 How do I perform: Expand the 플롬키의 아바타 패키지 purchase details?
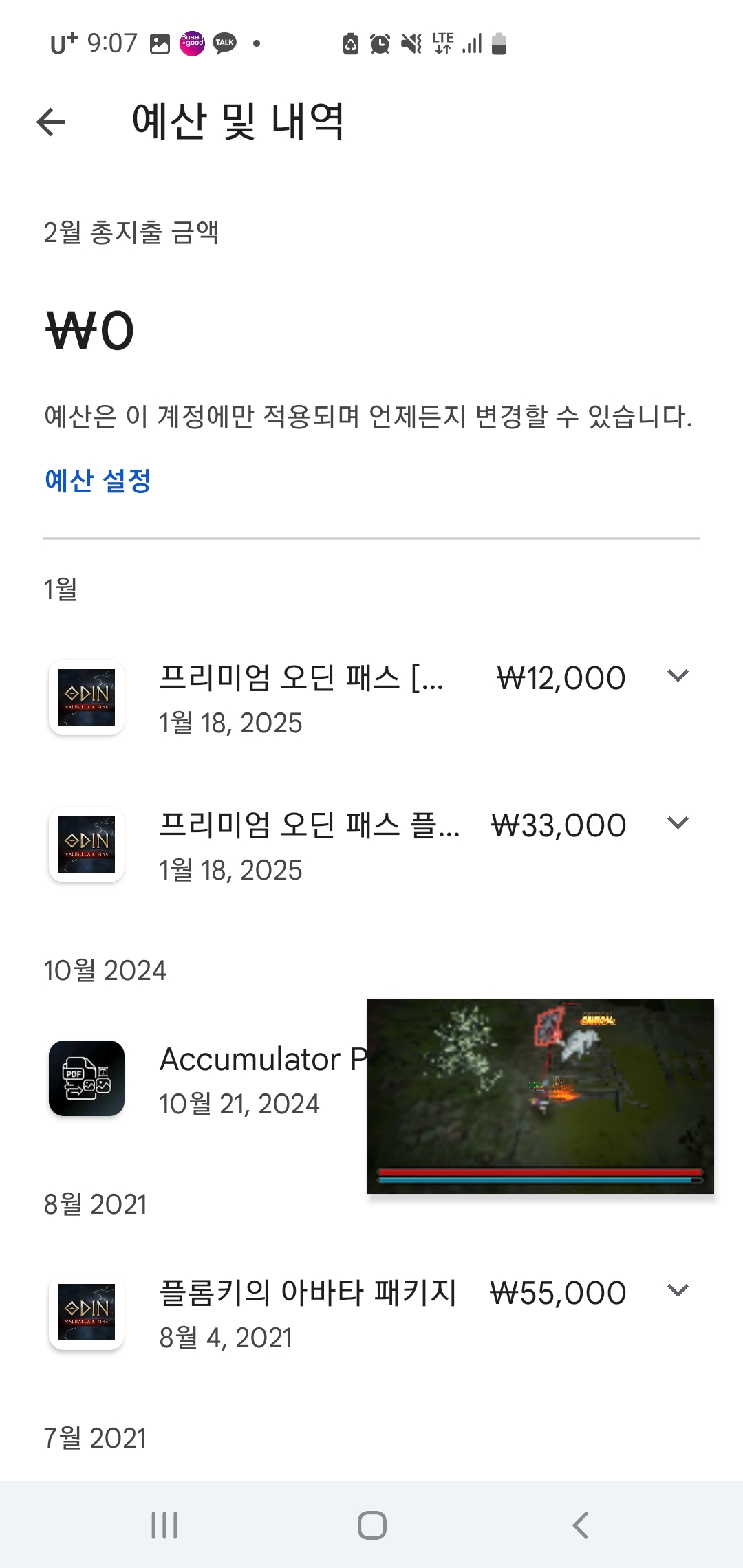point(678,1291)
